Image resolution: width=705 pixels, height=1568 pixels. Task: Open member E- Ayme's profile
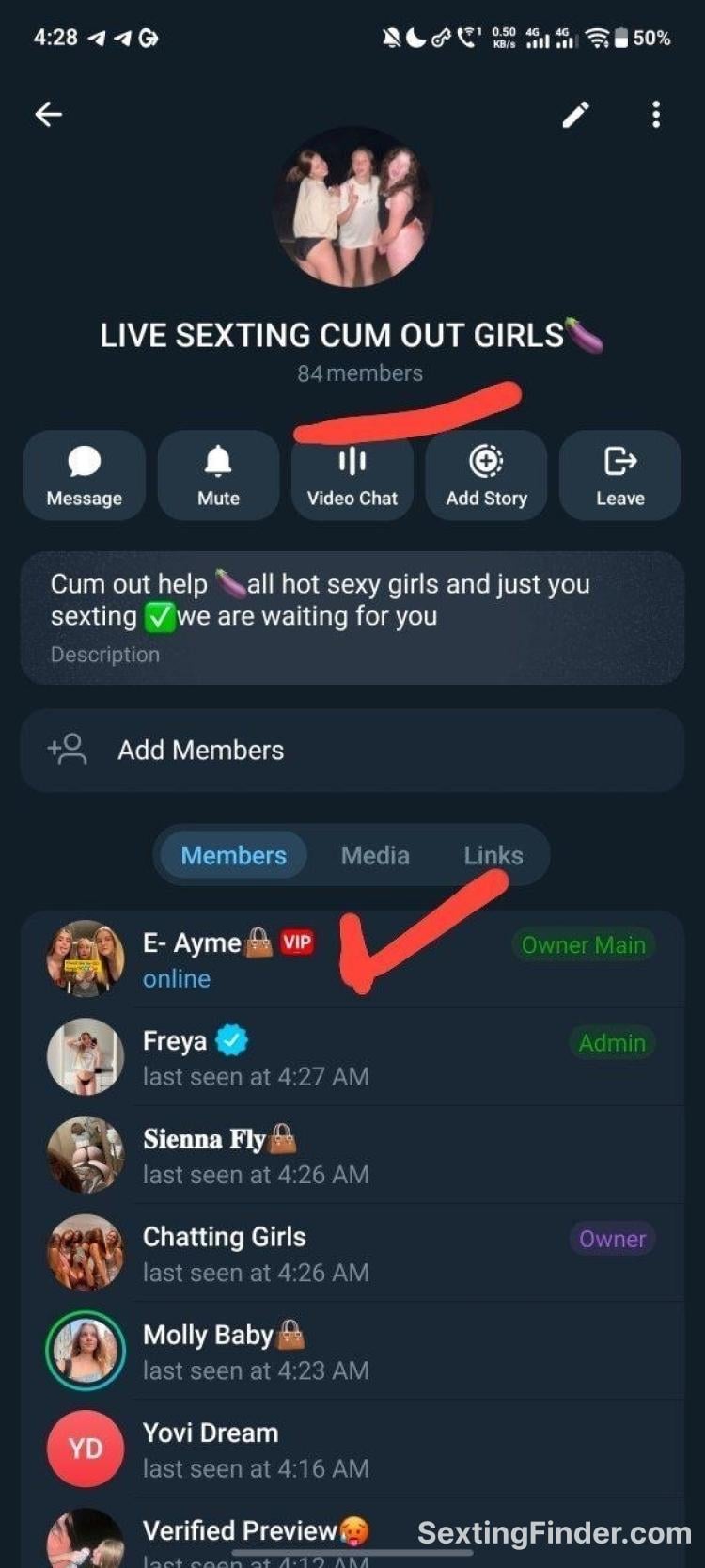pyautogui.click(x=352, y=959)
